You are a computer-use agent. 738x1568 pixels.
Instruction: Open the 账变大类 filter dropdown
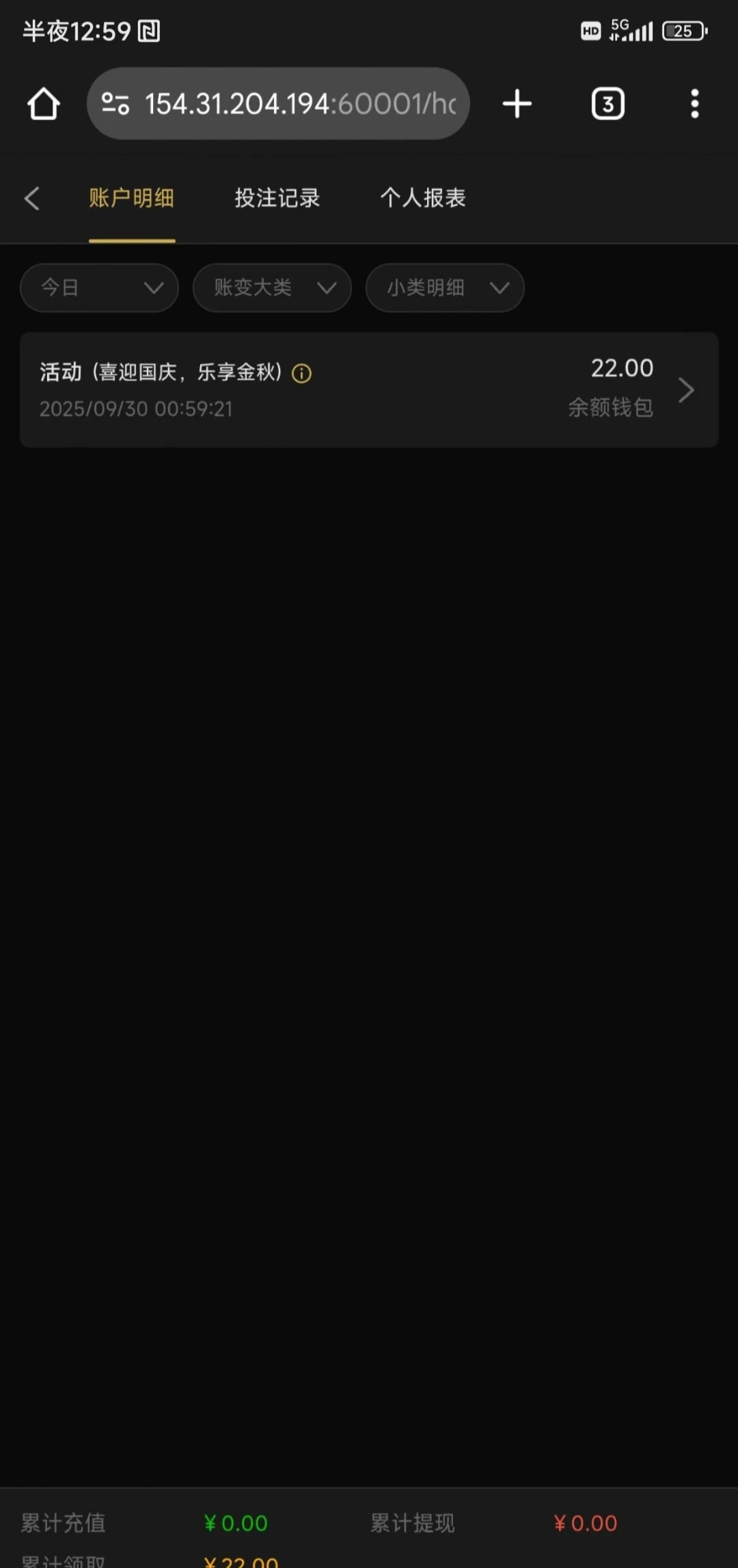click(x=272, y=288)
